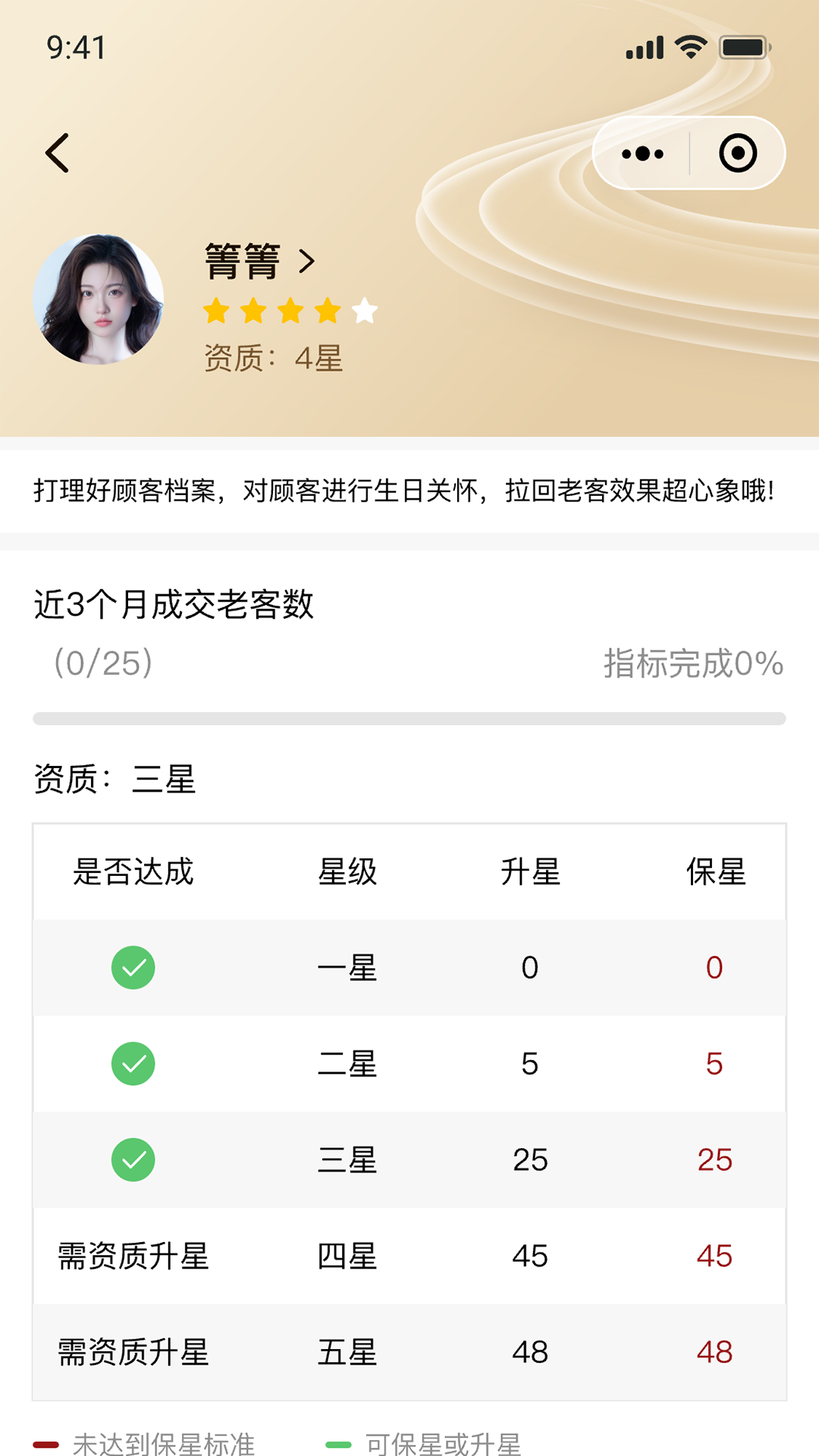Image resolution: width=819 pixels, height=1456 pixels.
Task: Open the mini-program more options menu
Action: point(641,152)
